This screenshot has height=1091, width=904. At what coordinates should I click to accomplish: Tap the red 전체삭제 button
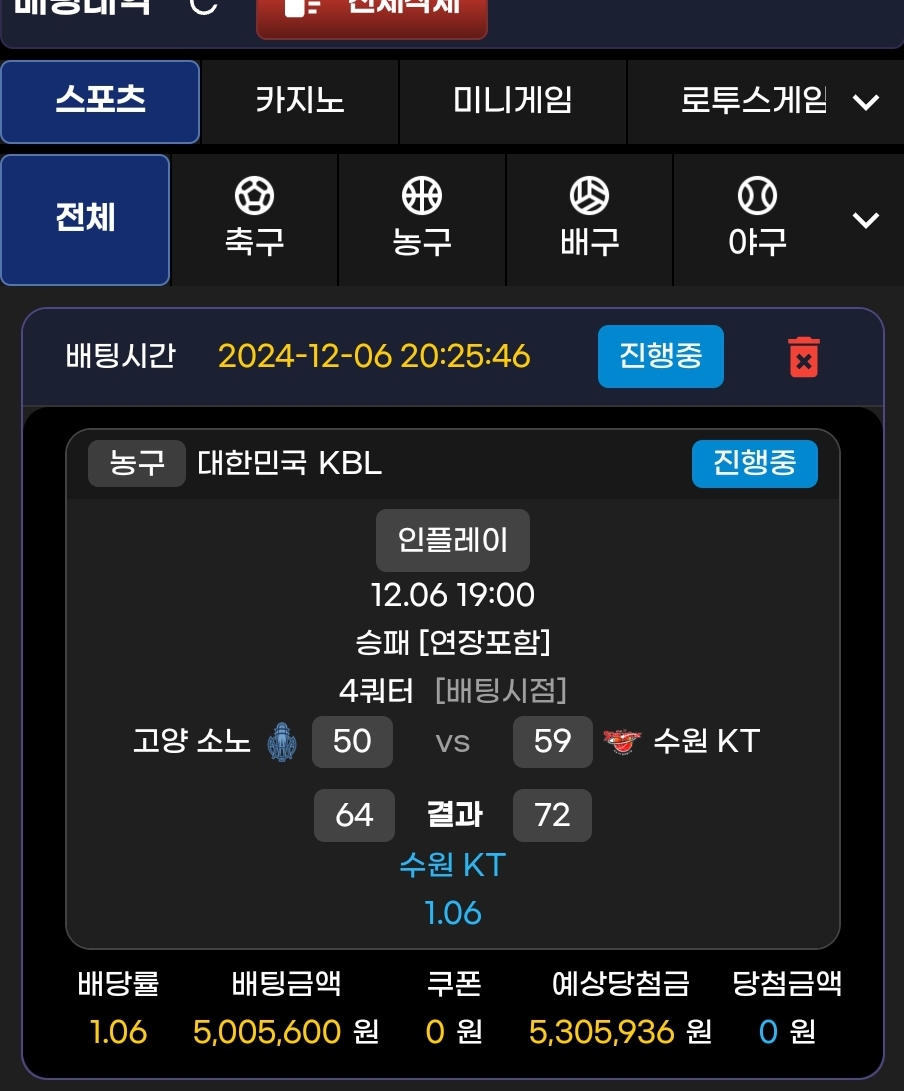coord(372,12)
